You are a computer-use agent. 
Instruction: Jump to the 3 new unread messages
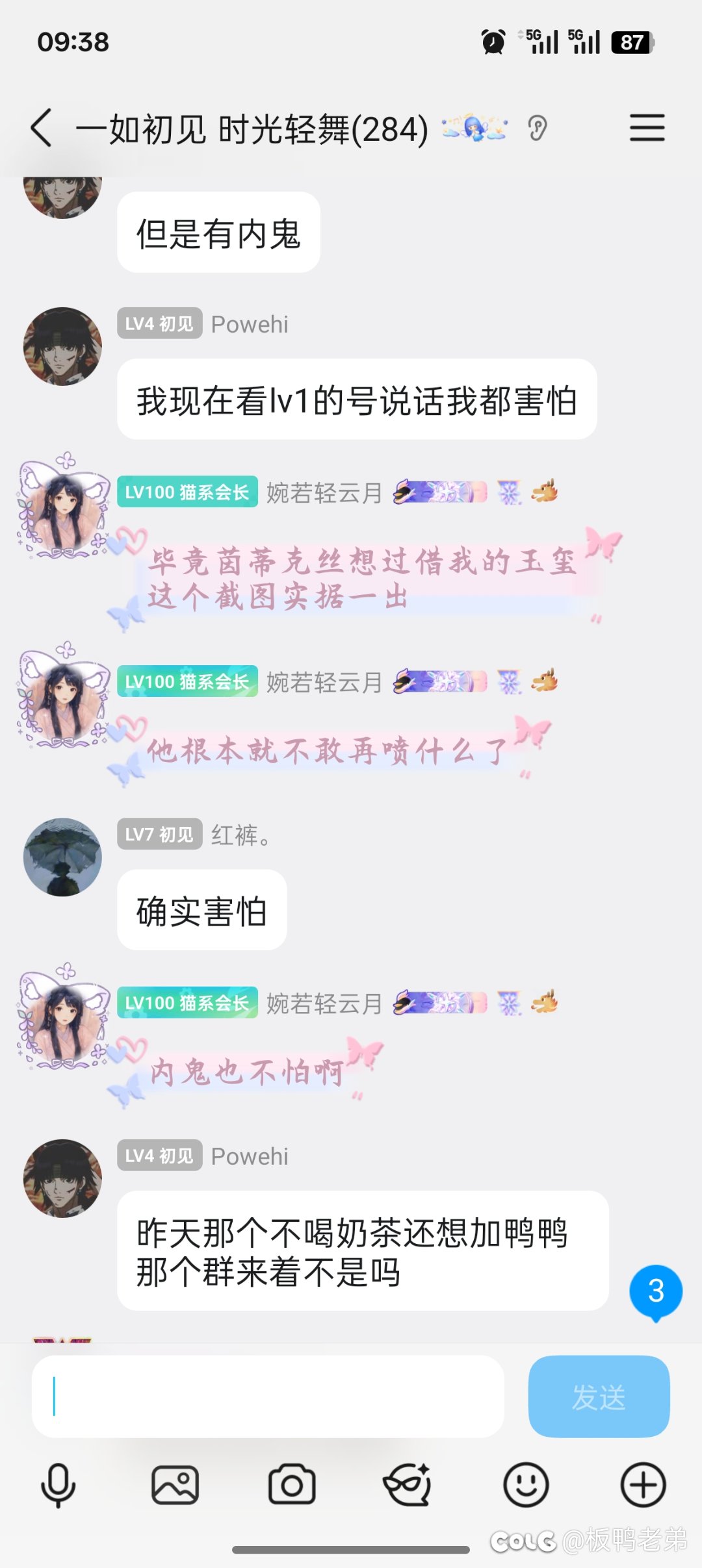click(x=655, y=1291)
